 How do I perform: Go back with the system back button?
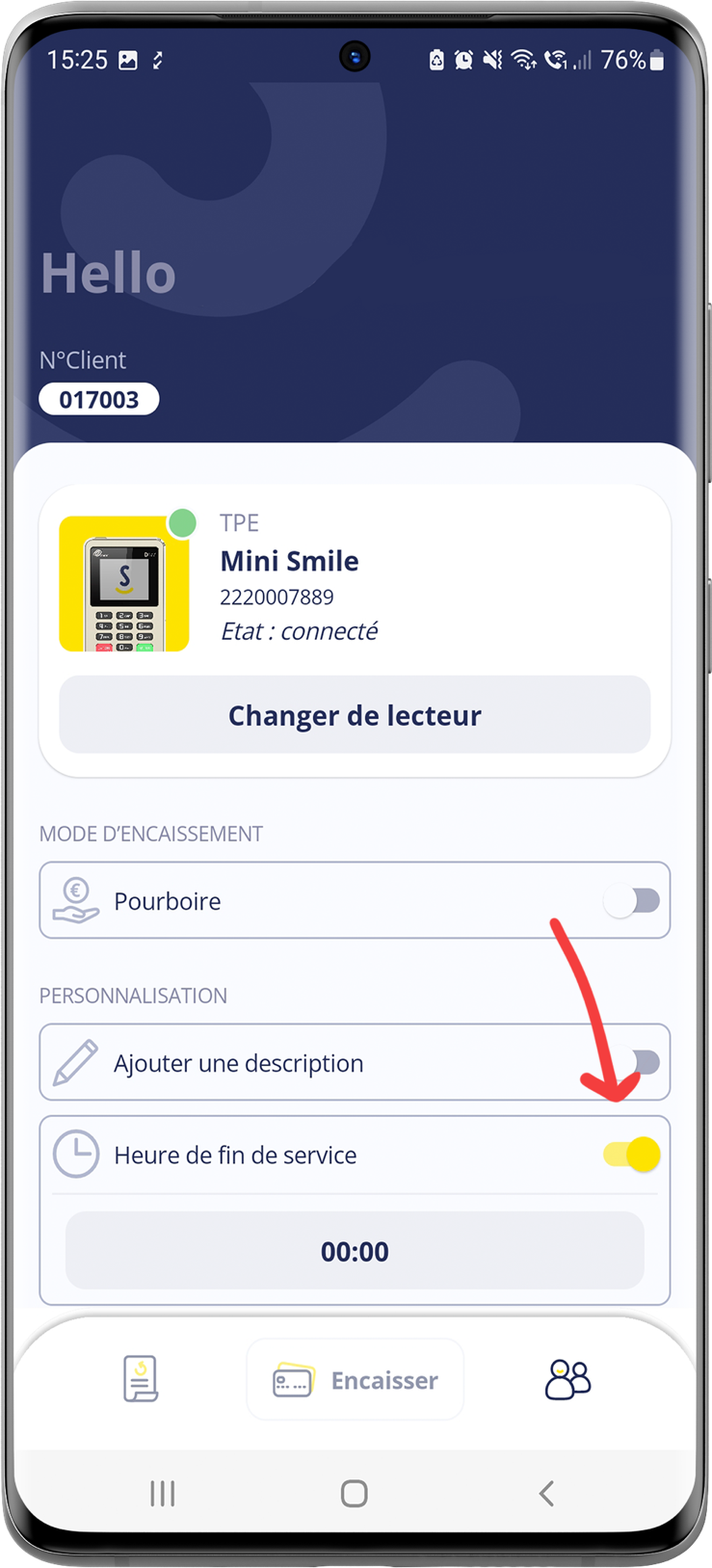[x=546, y=1494]
